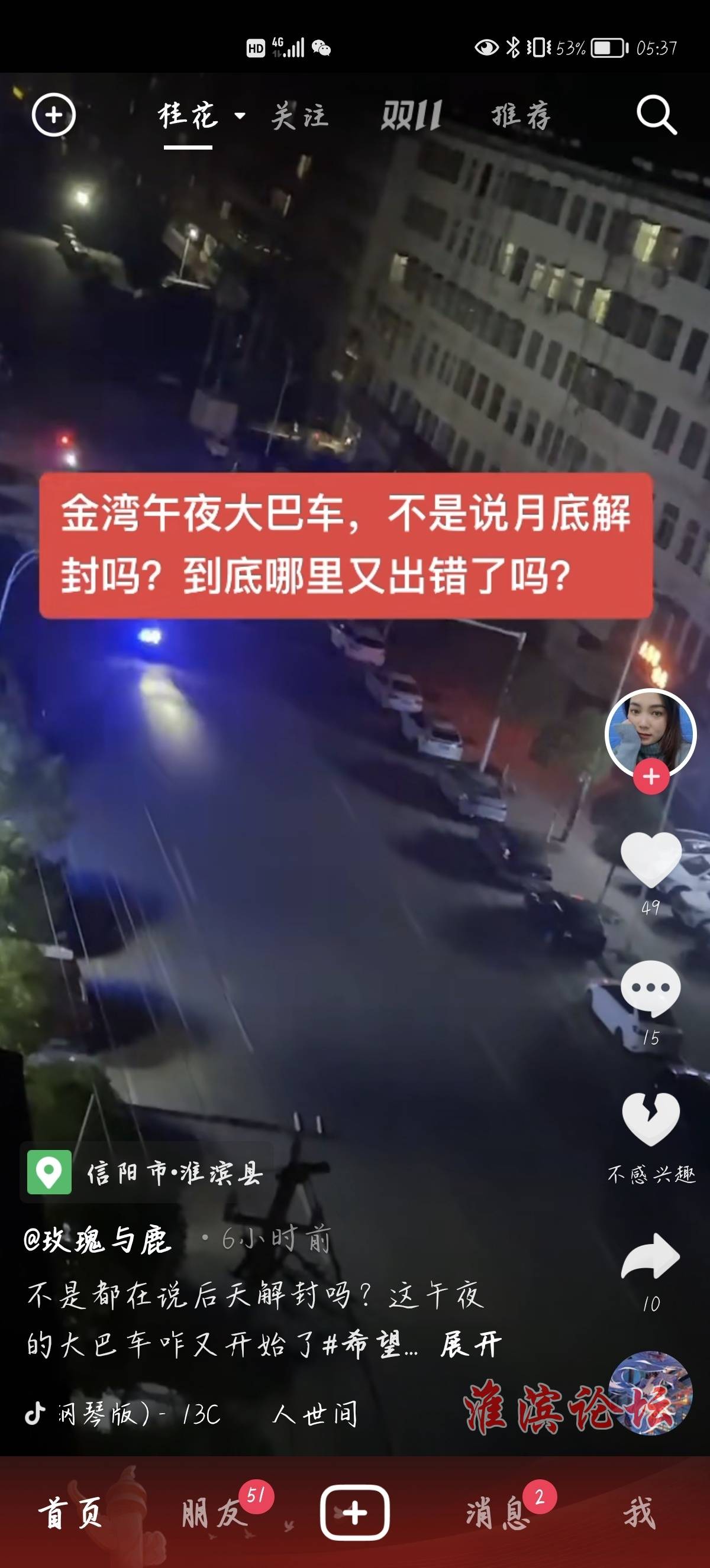Switch to the 关注 tab

[300, 116]
